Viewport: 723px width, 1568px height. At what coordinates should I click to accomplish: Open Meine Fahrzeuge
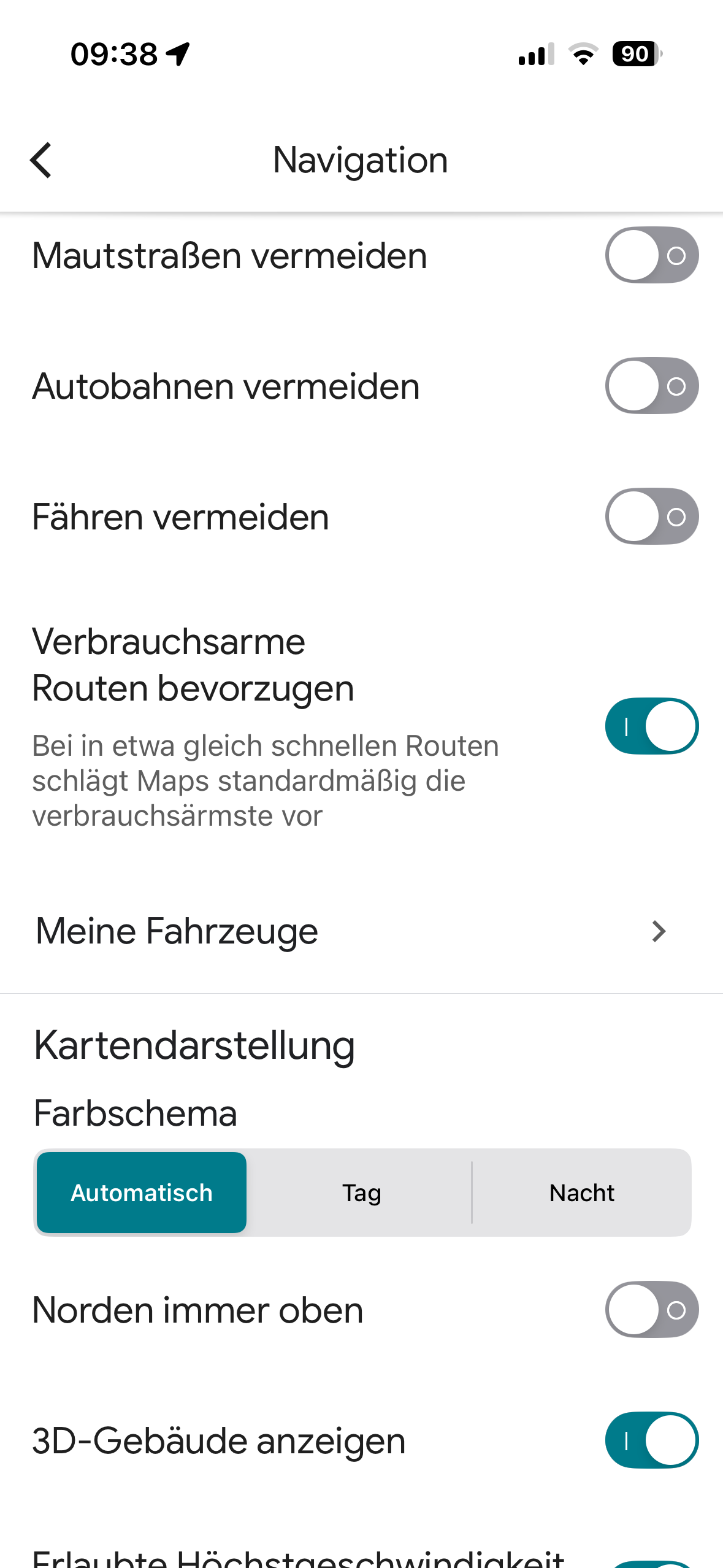pyautogui.click(x=361, y=931)
